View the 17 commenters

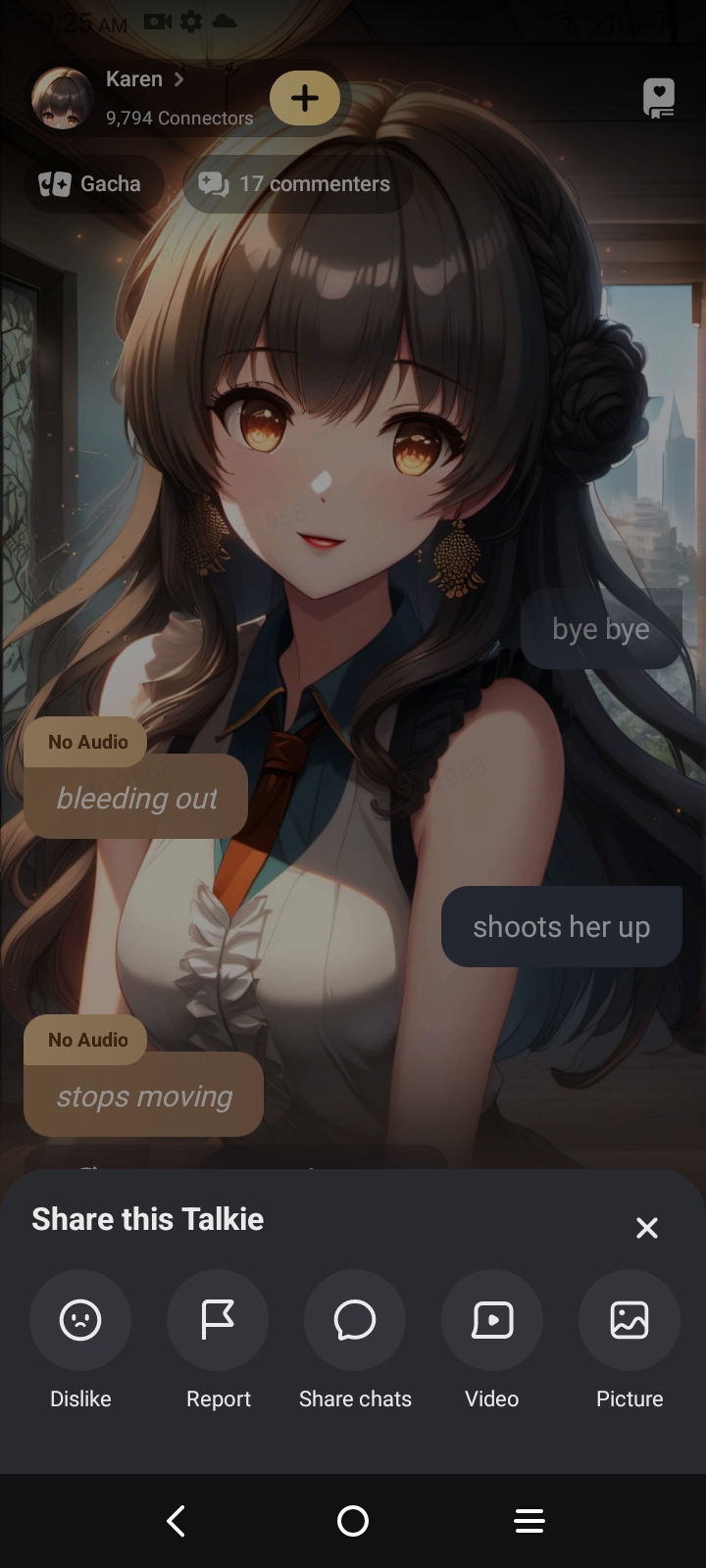(295, 184)
